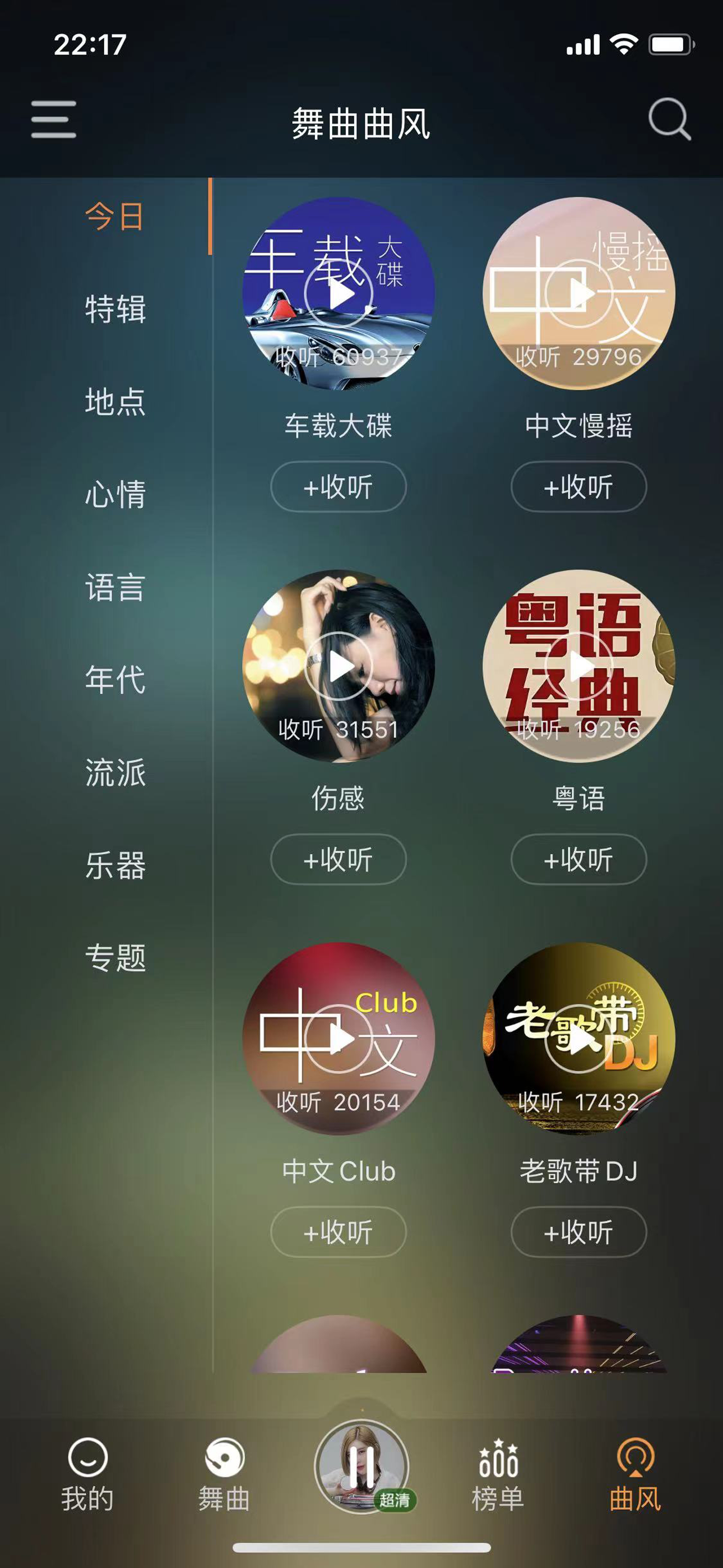This screenshot has width=723, height=1568.
Task: Play the 粤语 playlist
Action: tap(579, 667)
